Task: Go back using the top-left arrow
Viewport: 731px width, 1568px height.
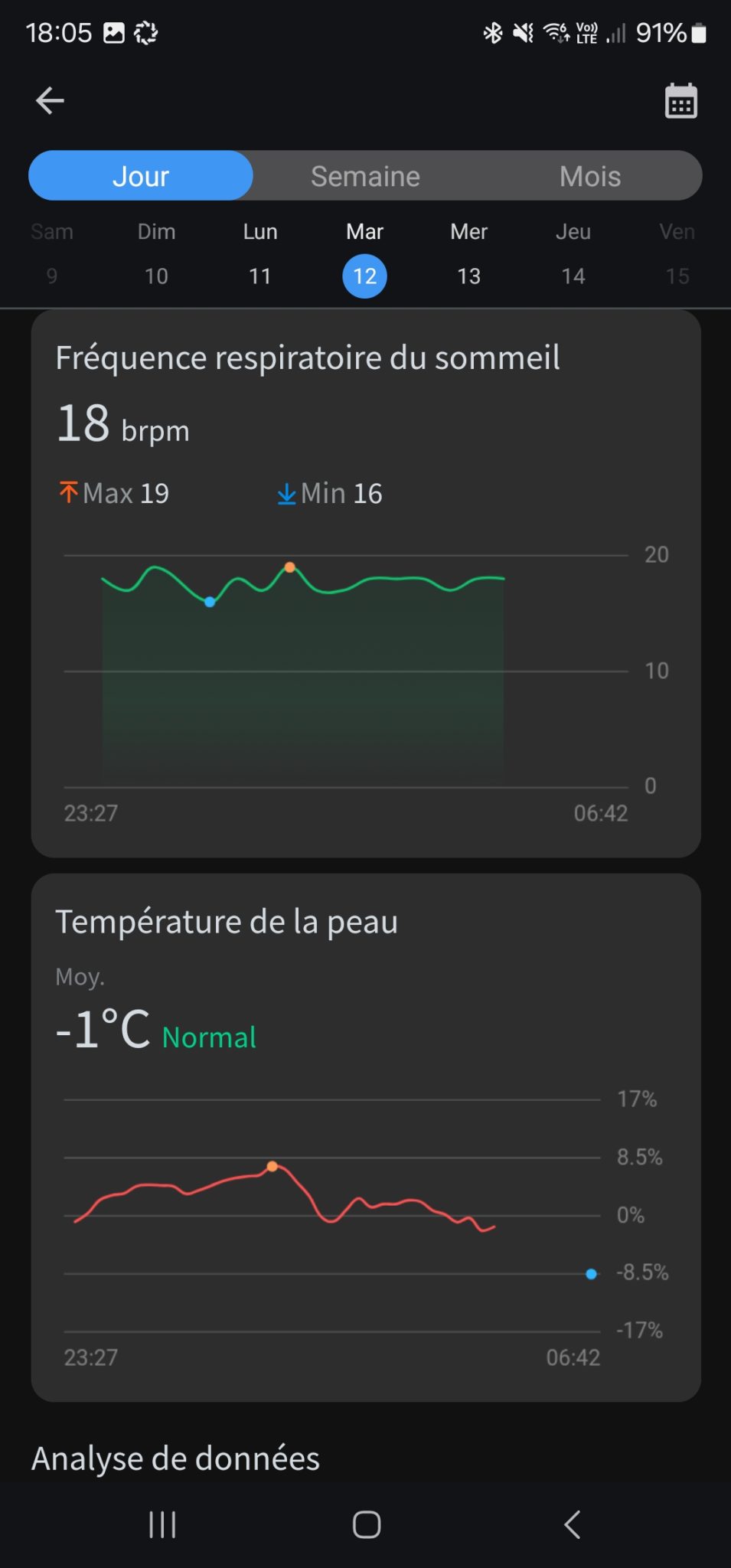Action: pos(50,100)
